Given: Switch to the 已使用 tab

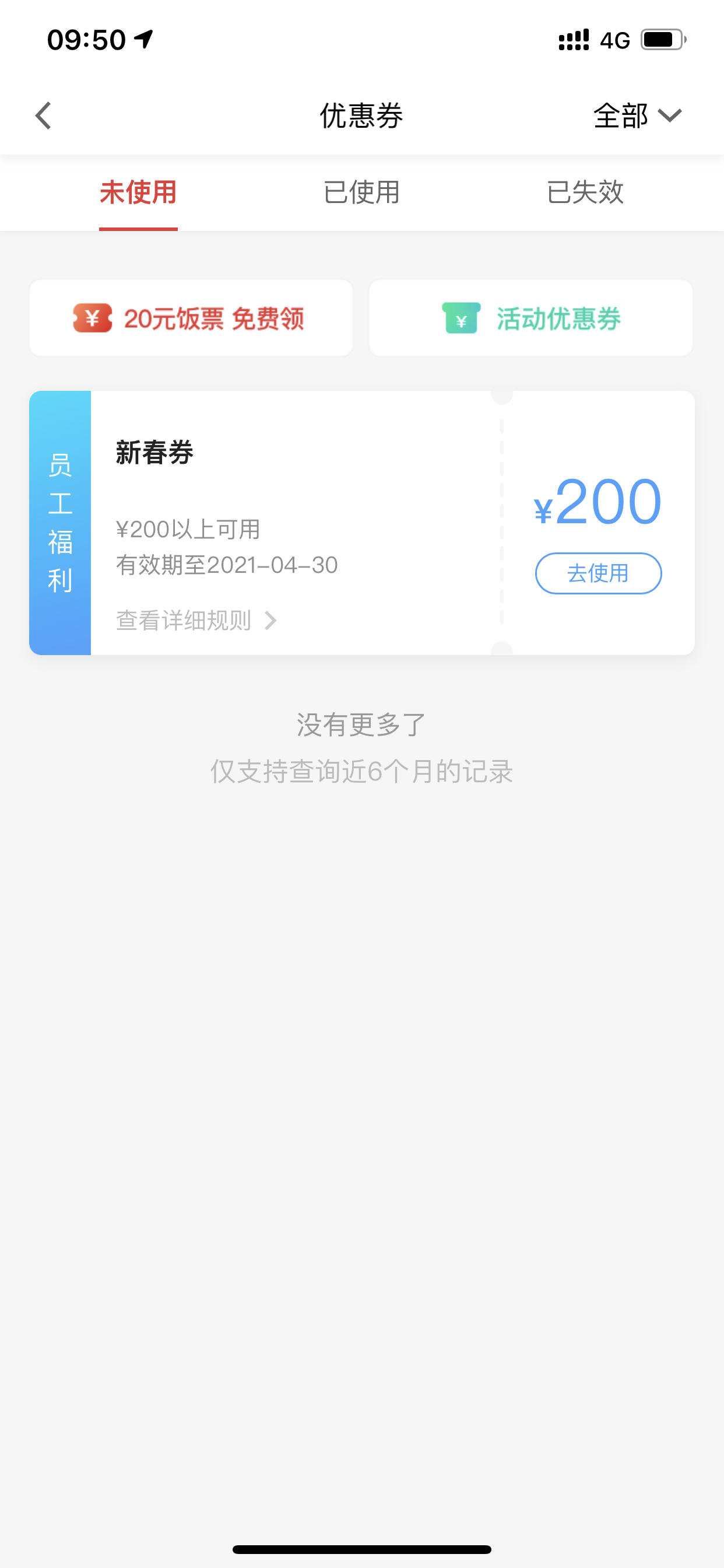Looking at the screenshot, I should [361, 192].
